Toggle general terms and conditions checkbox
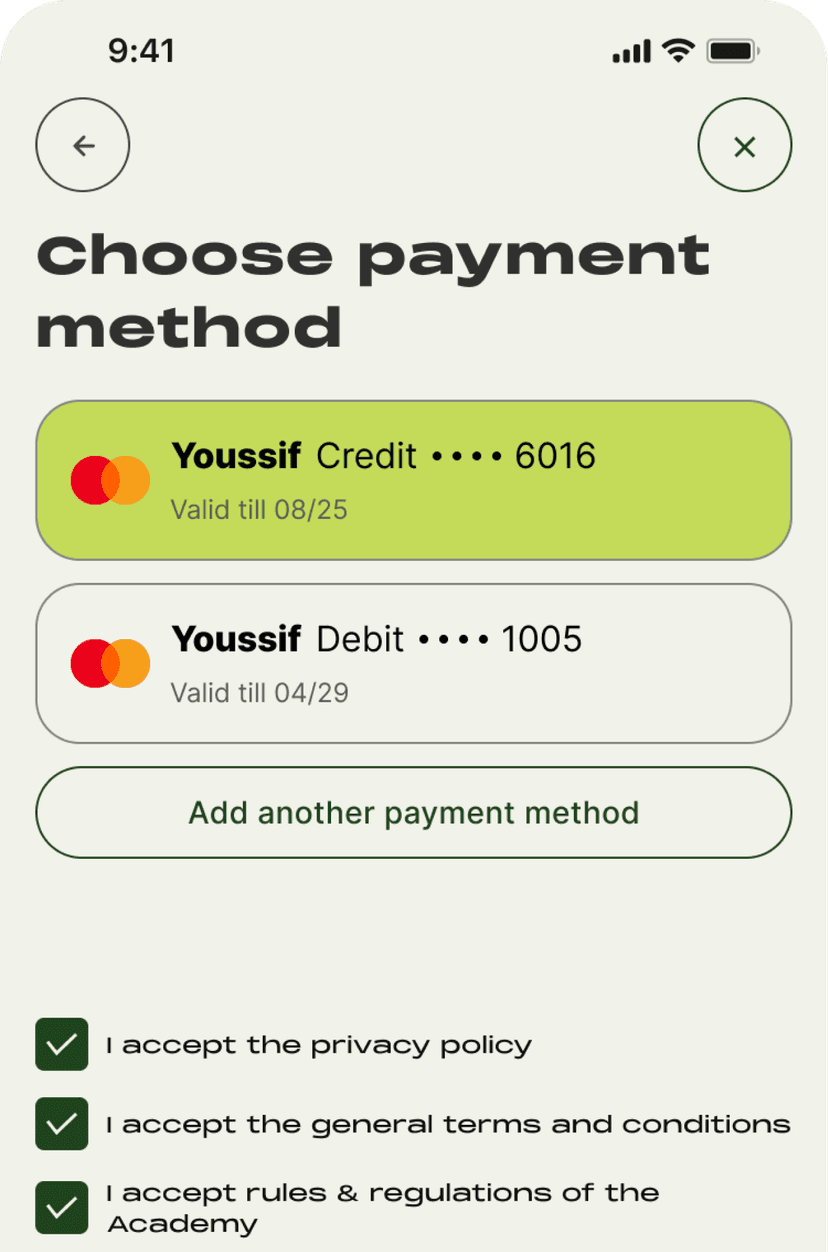 [x=62, y=1123]
